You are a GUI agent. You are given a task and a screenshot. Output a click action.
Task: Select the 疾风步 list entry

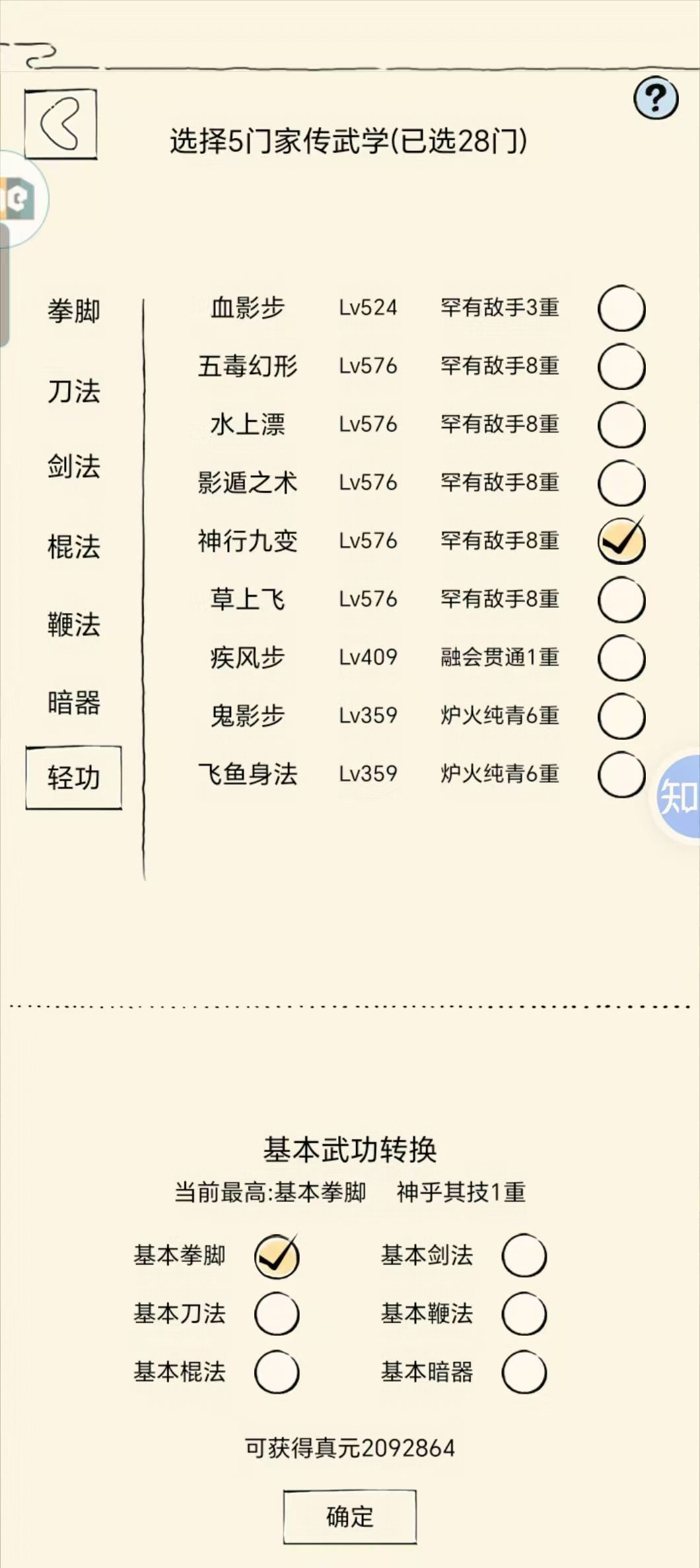(x=621, y=655)
